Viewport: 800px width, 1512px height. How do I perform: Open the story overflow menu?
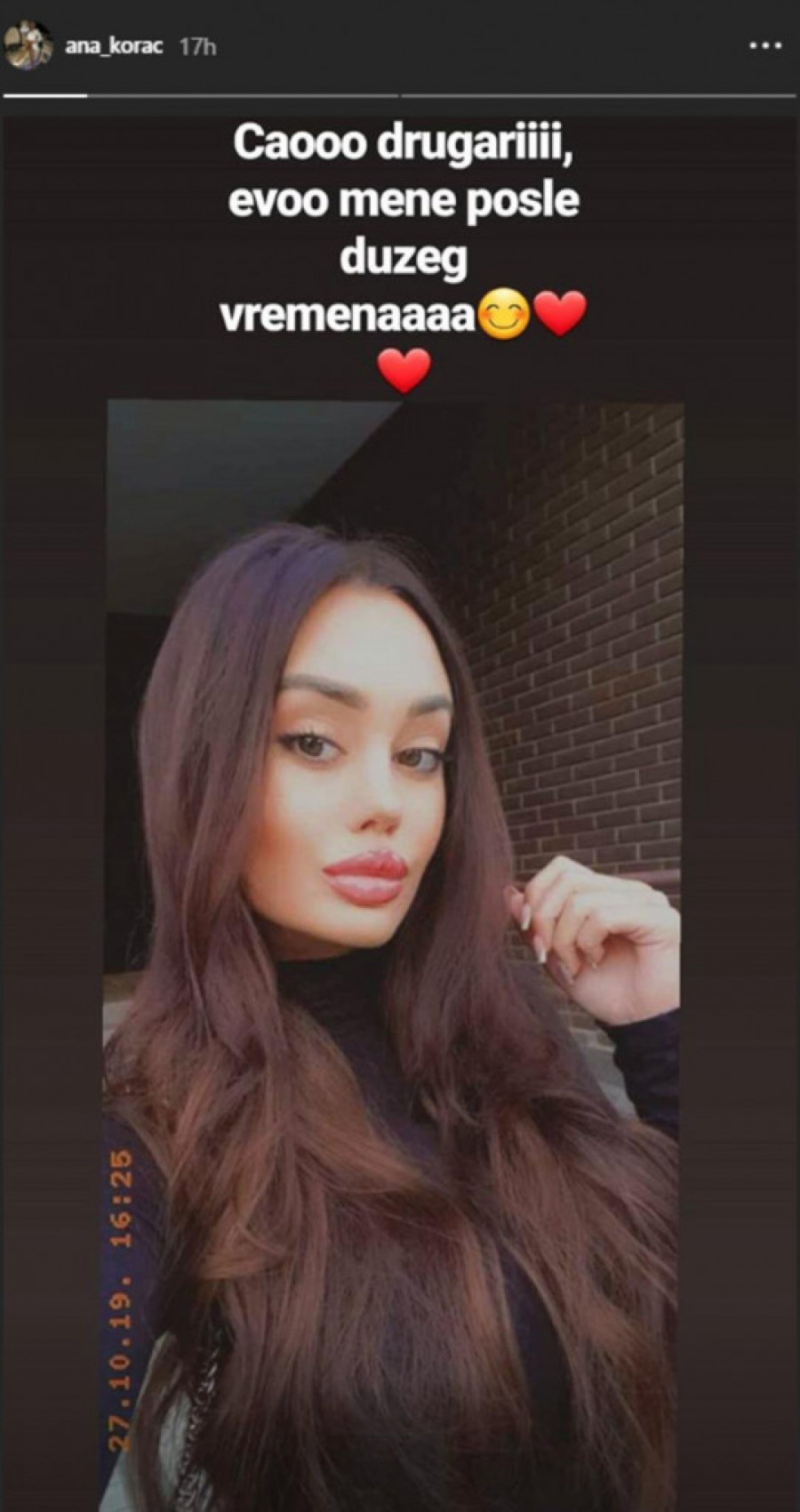764,46
